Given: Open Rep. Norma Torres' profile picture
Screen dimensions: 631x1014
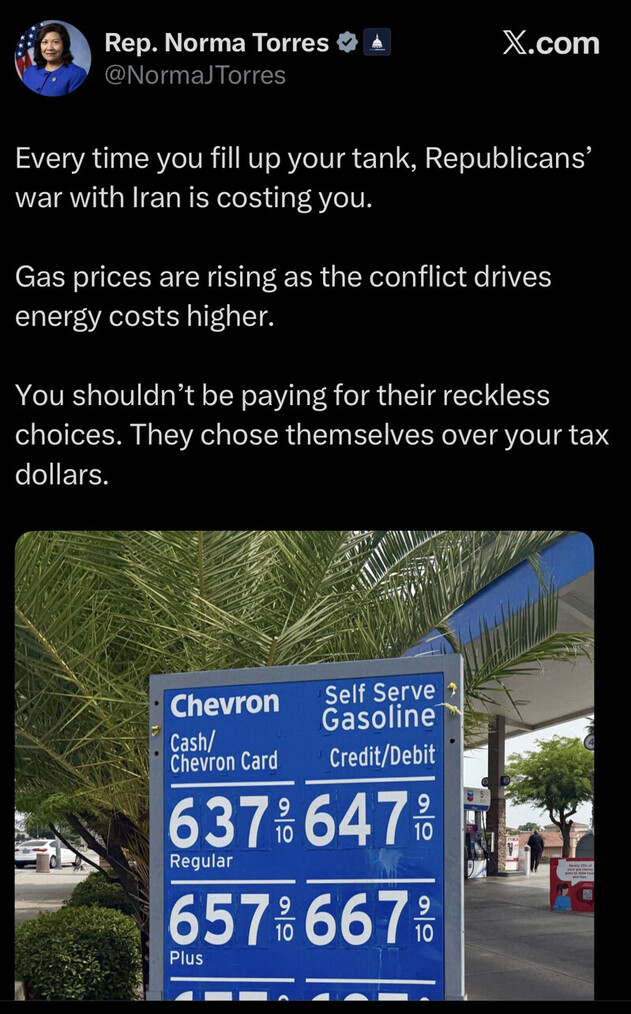Looking at the screenshot, I should (52, 58).
